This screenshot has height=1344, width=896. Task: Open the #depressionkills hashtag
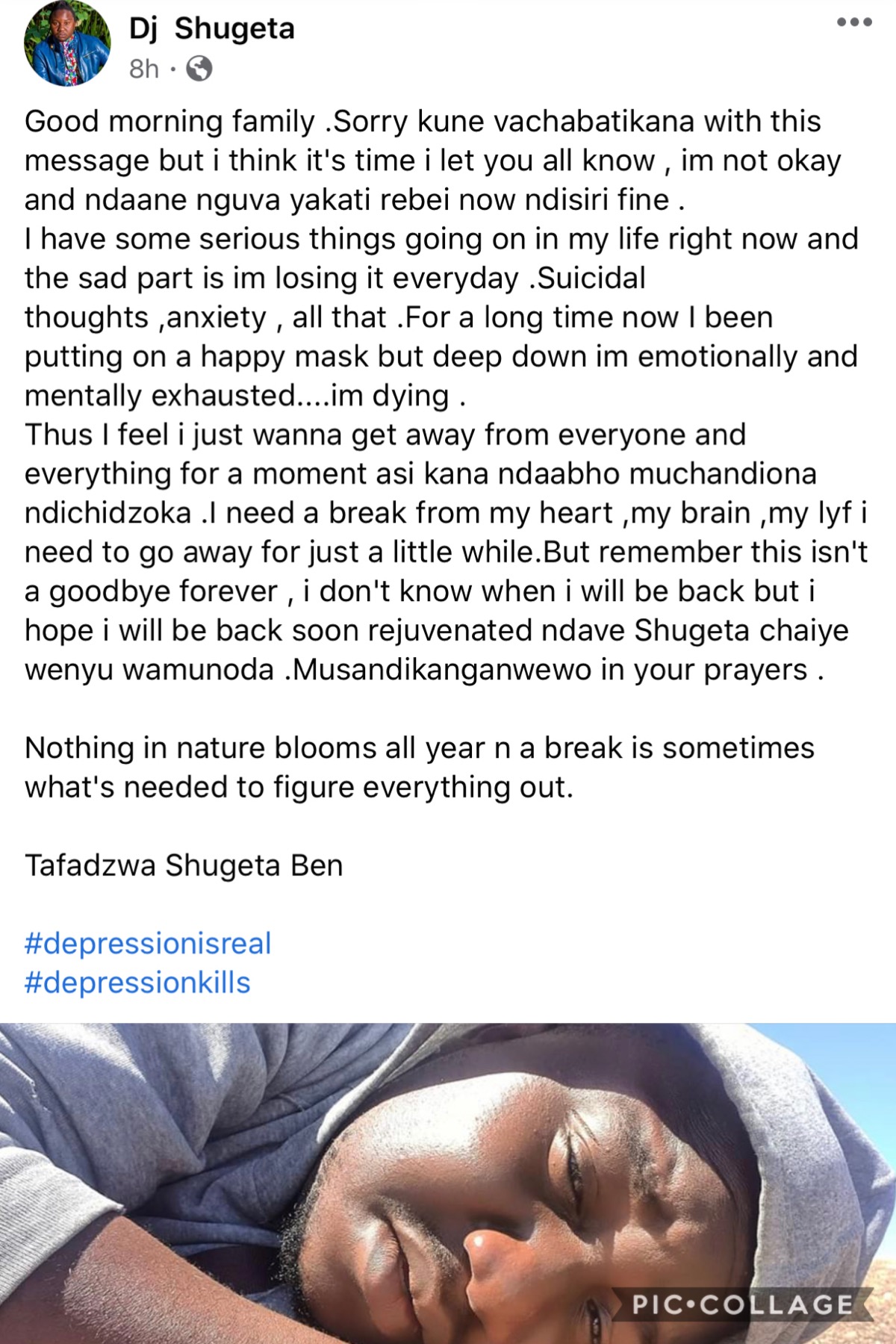click(137, 983)
